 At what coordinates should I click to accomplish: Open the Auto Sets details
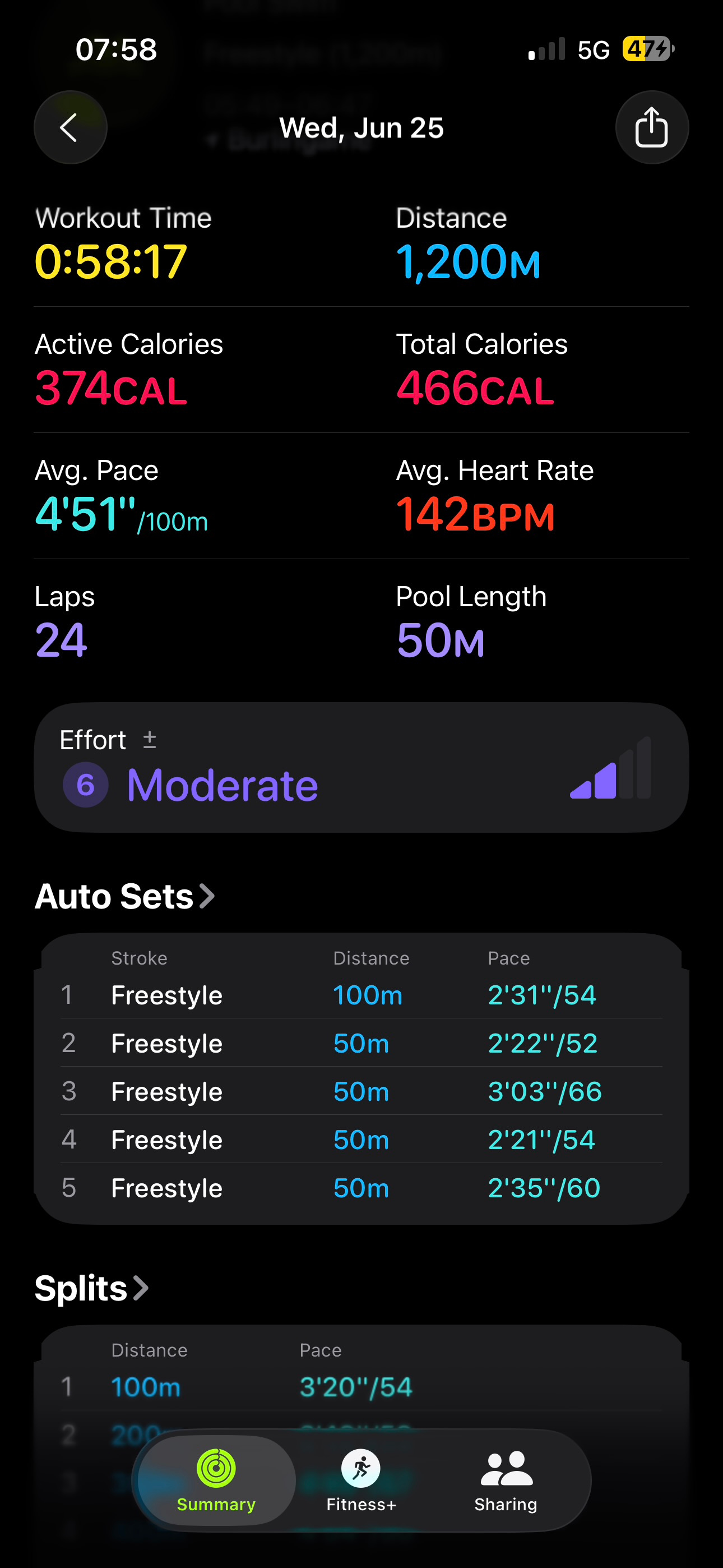[x=125, y=896]
